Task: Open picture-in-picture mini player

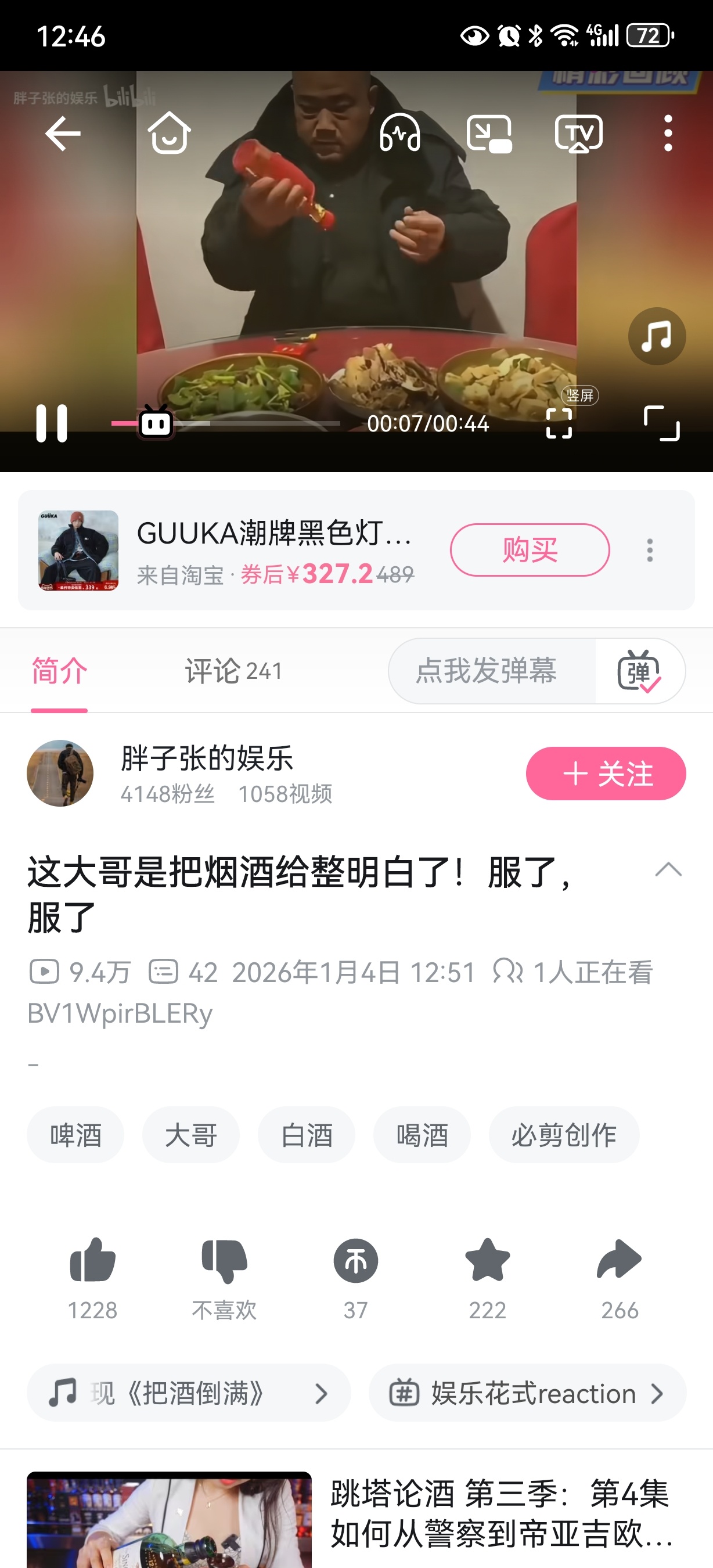Action: 488,134
